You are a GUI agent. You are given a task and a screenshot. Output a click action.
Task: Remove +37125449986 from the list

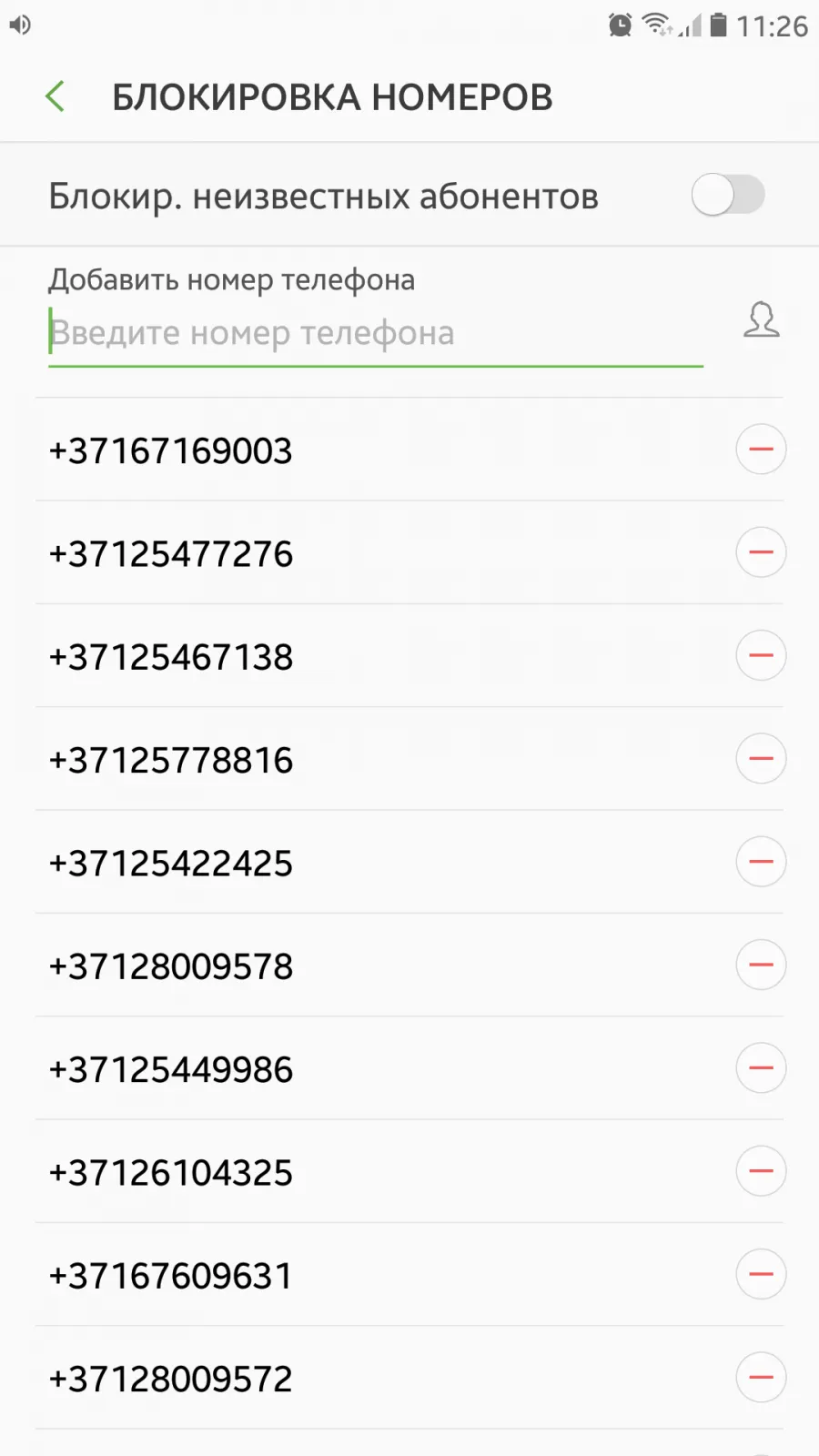[761, 1067]
